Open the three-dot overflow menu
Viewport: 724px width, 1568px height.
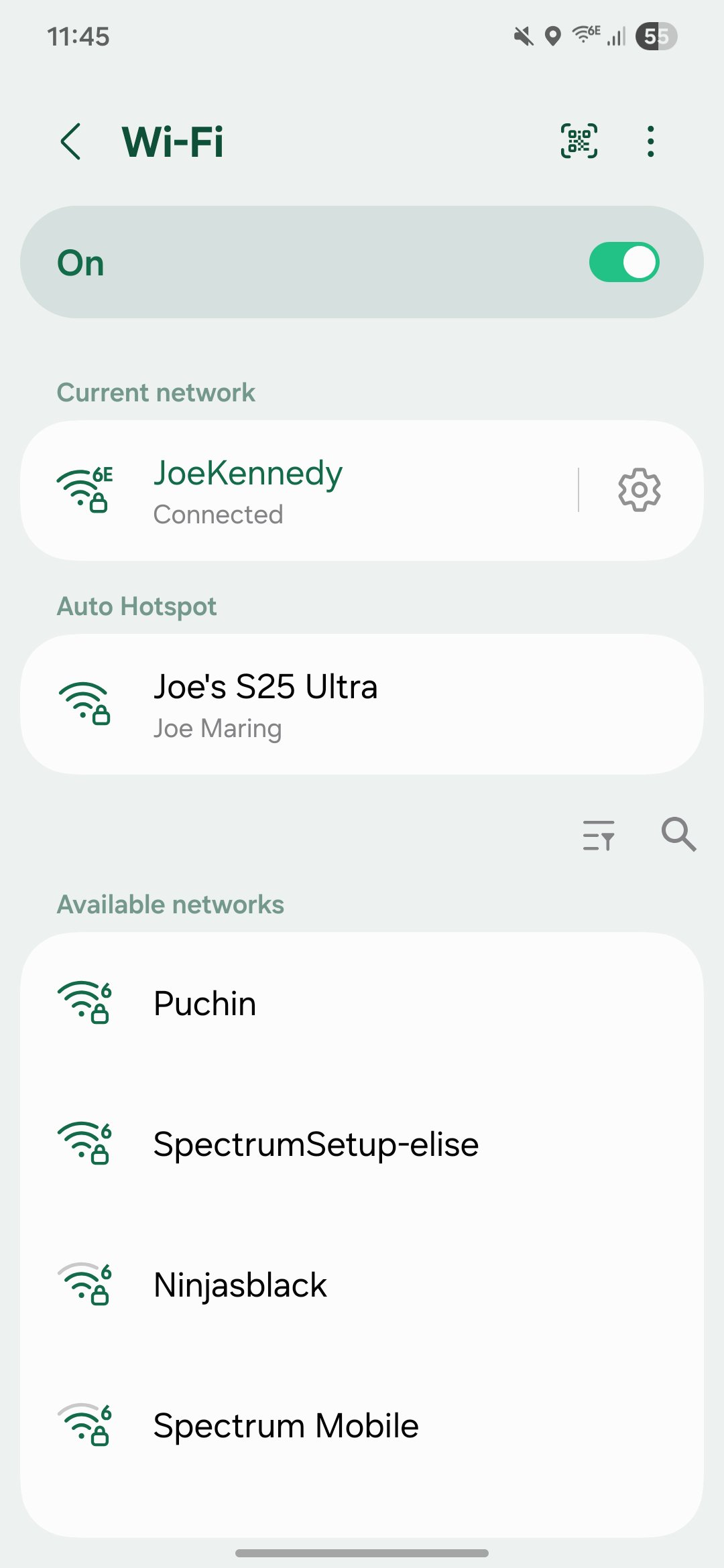[x=650, y=141]
